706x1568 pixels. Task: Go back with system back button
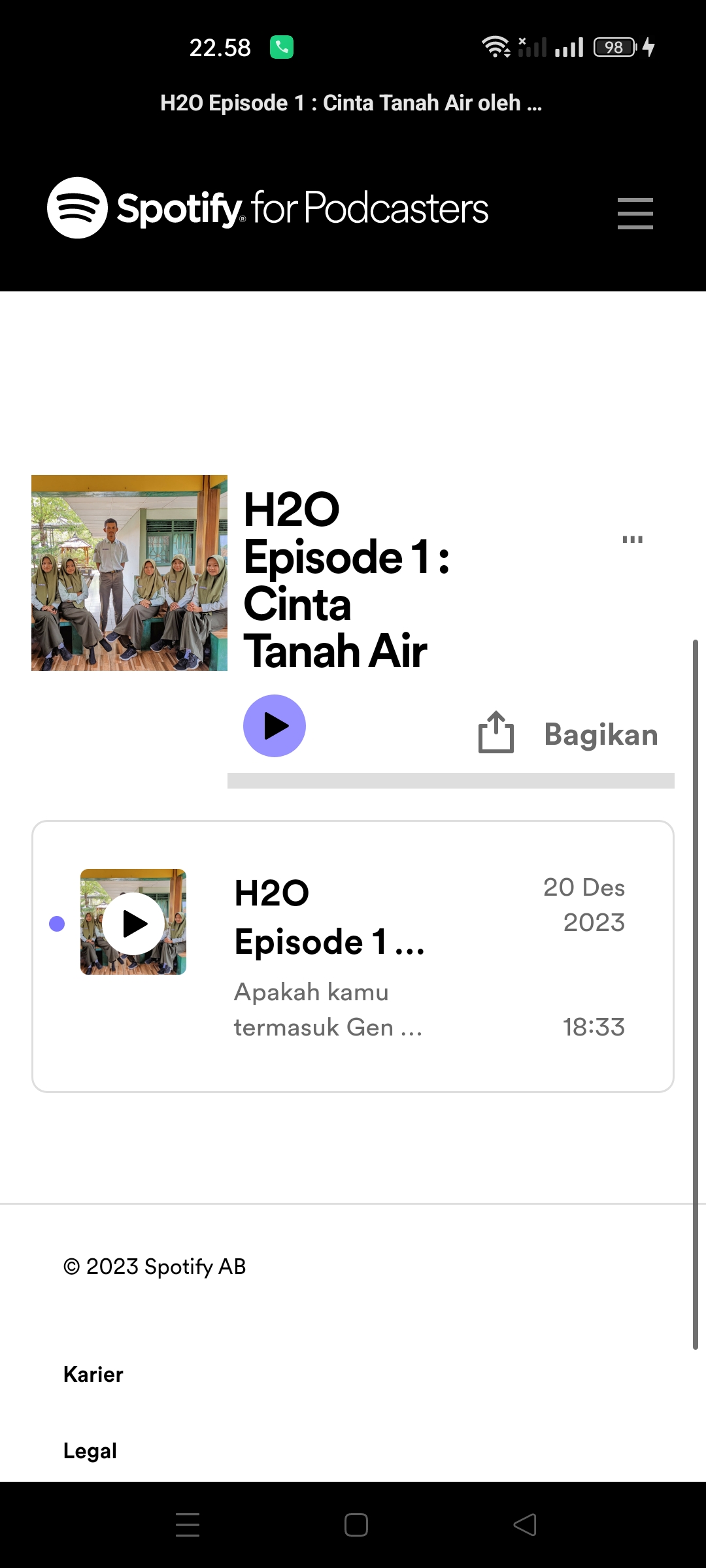click(x=525, y=1525)
